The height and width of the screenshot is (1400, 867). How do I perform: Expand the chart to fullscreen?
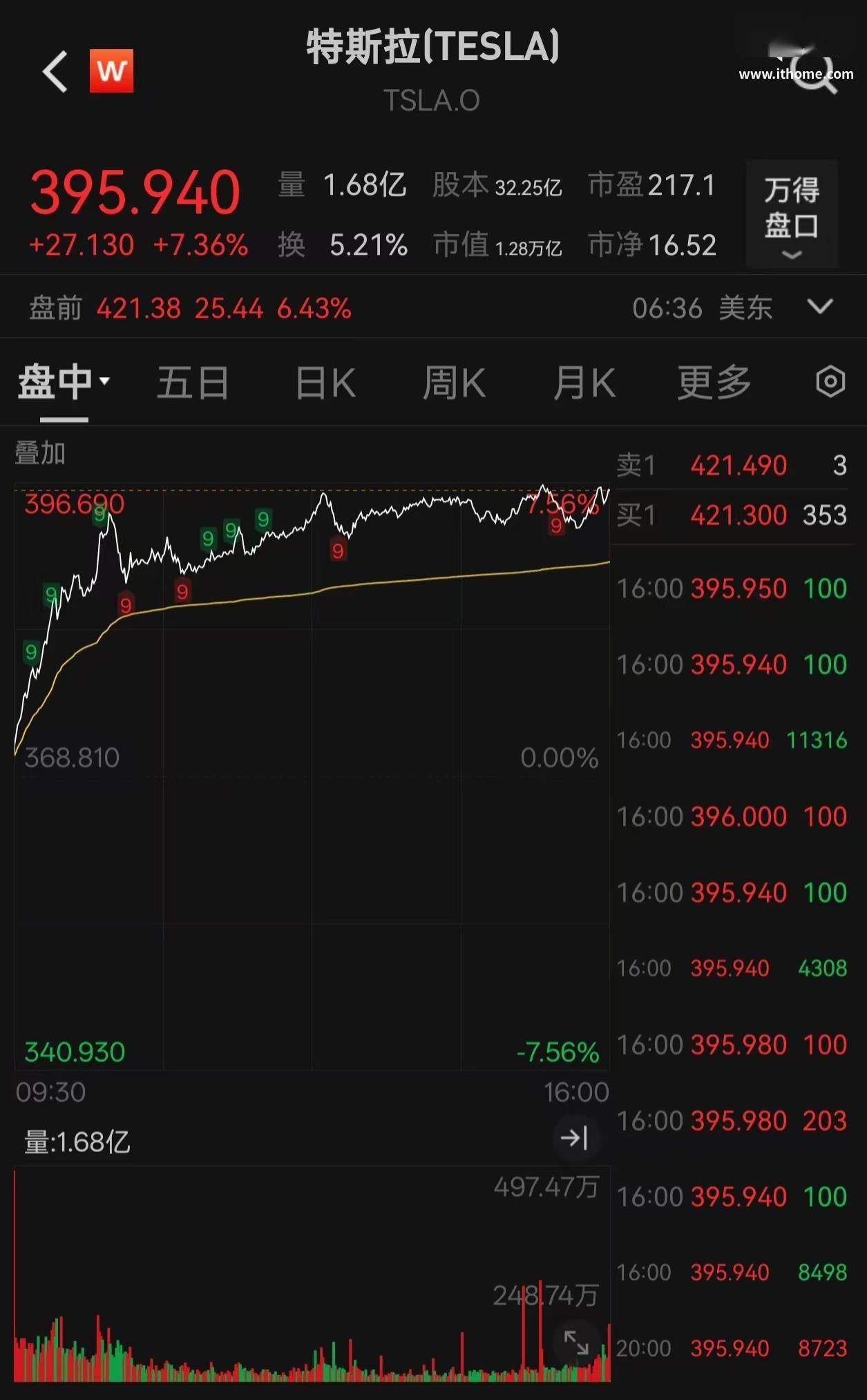[x=576, y=1343]
